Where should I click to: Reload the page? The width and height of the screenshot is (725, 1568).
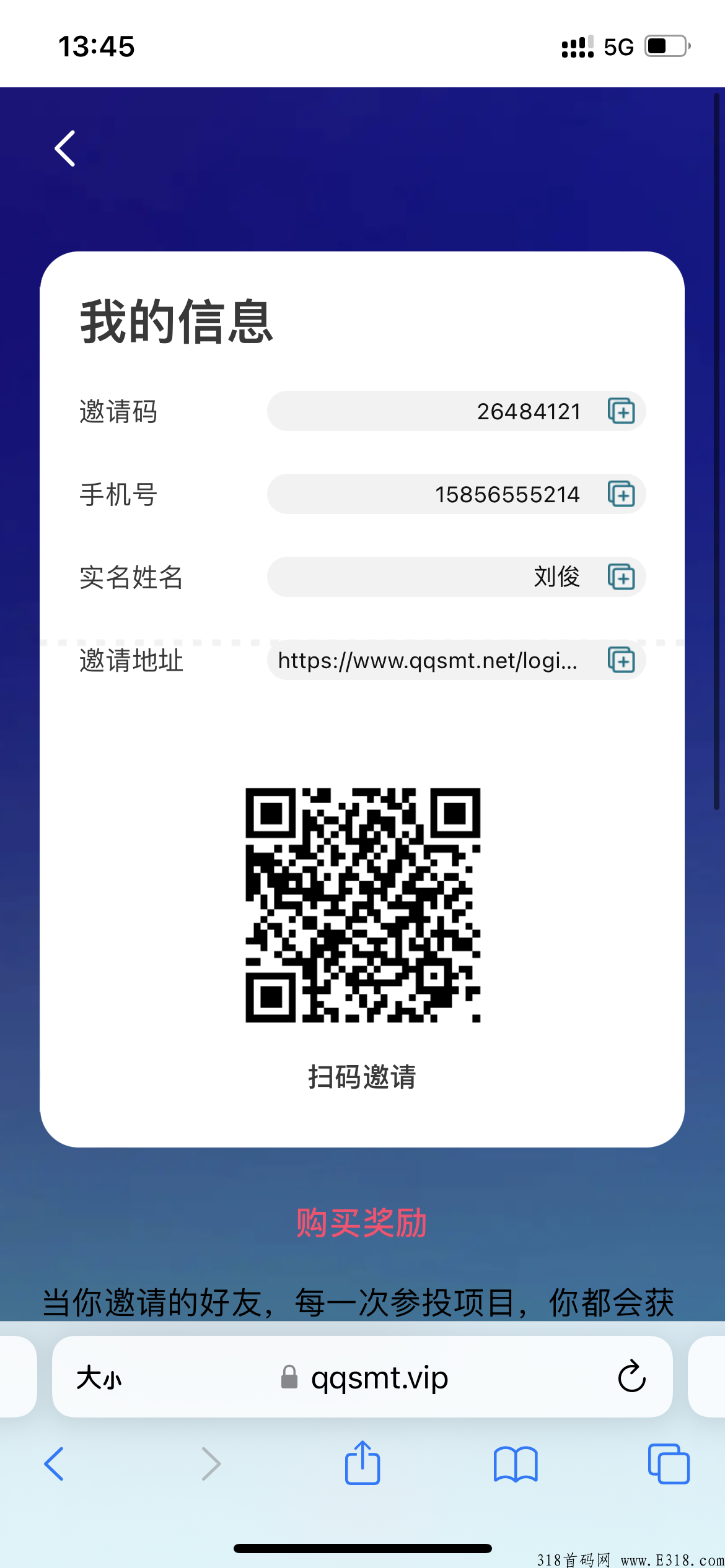(631, 1377)
